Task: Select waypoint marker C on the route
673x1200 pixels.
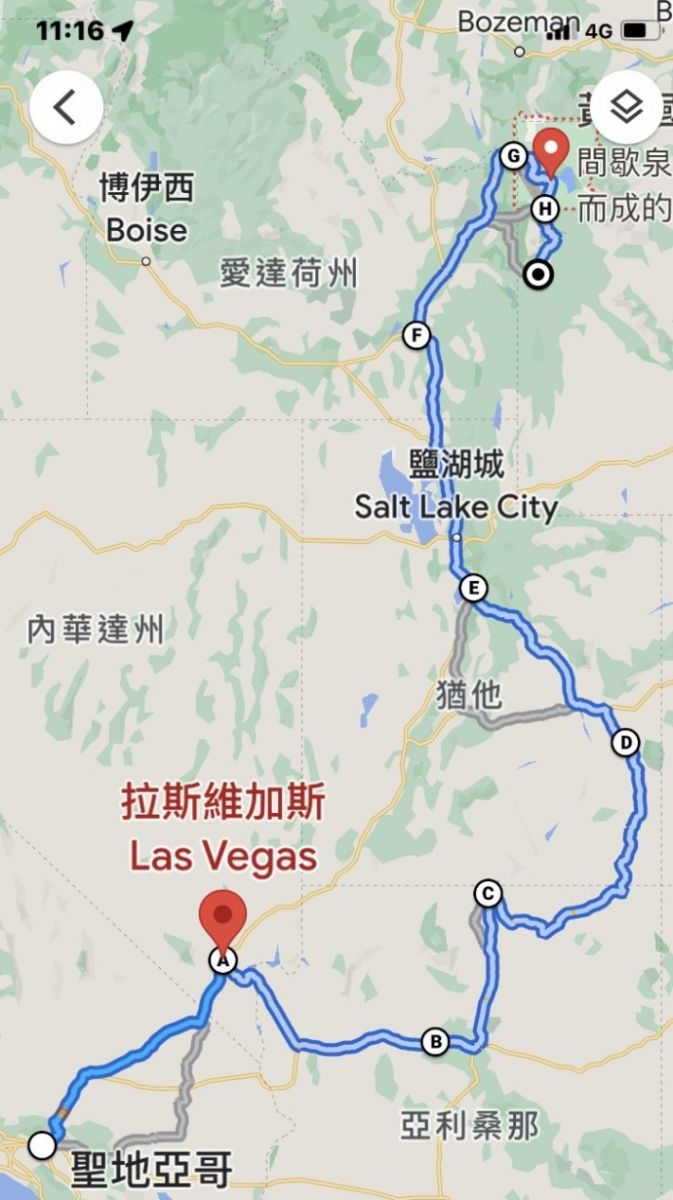Action: click(488, 893)
